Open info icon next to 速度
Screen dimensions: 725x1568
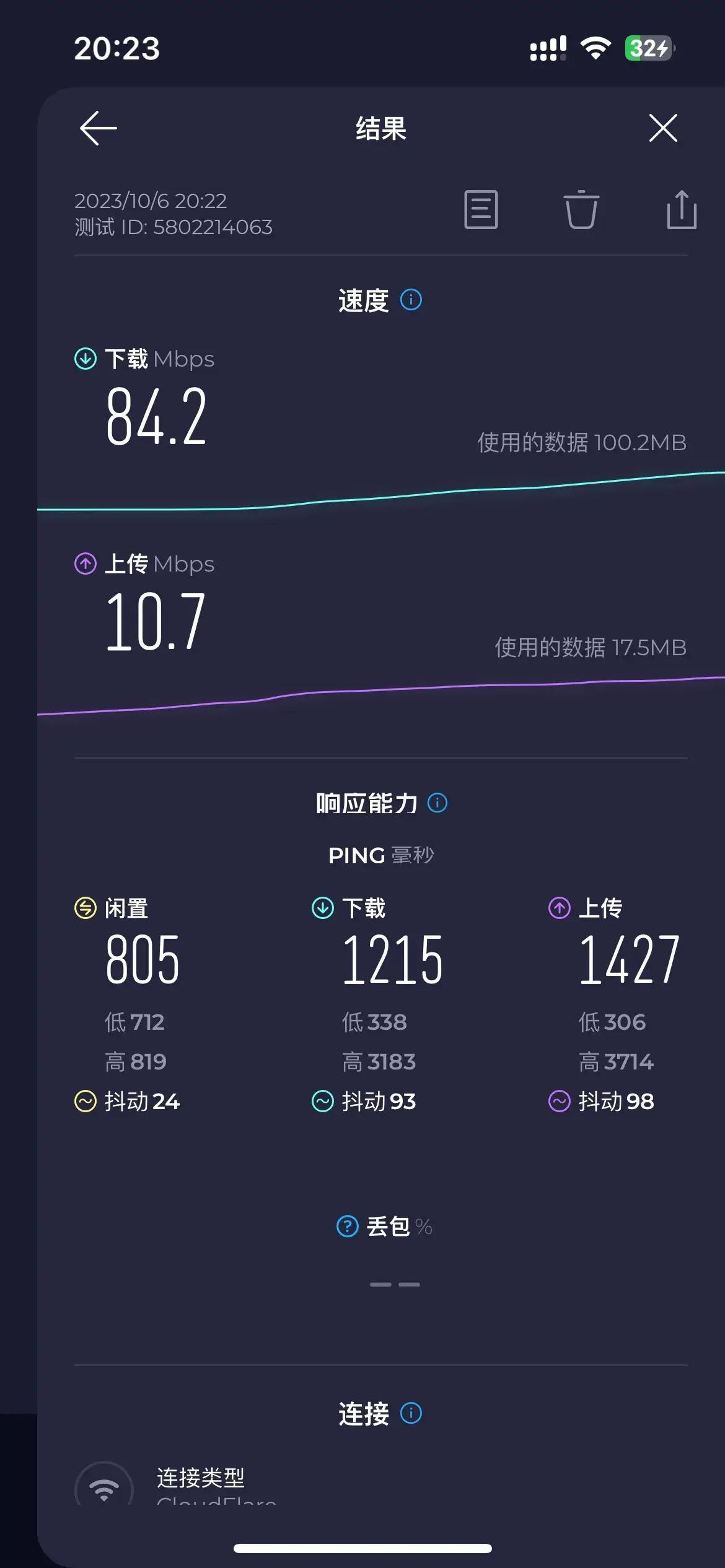(x=411, y=300)
